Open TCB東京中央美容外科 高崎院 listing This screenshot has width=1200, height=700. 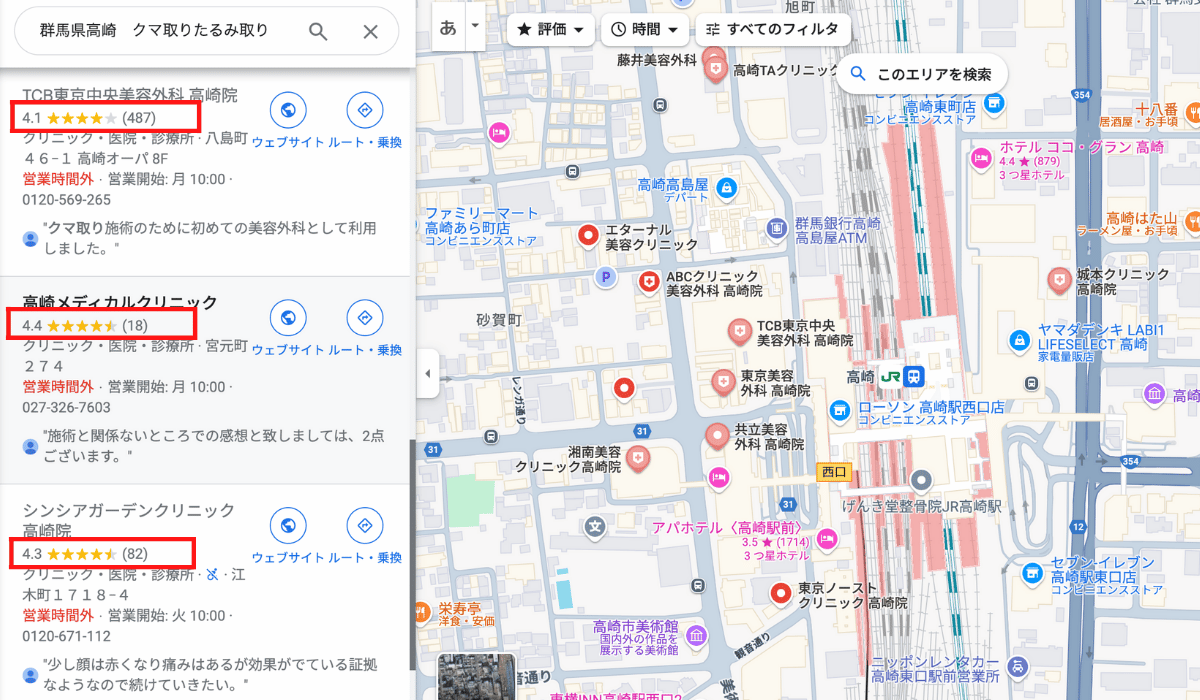tap(130, 95)
